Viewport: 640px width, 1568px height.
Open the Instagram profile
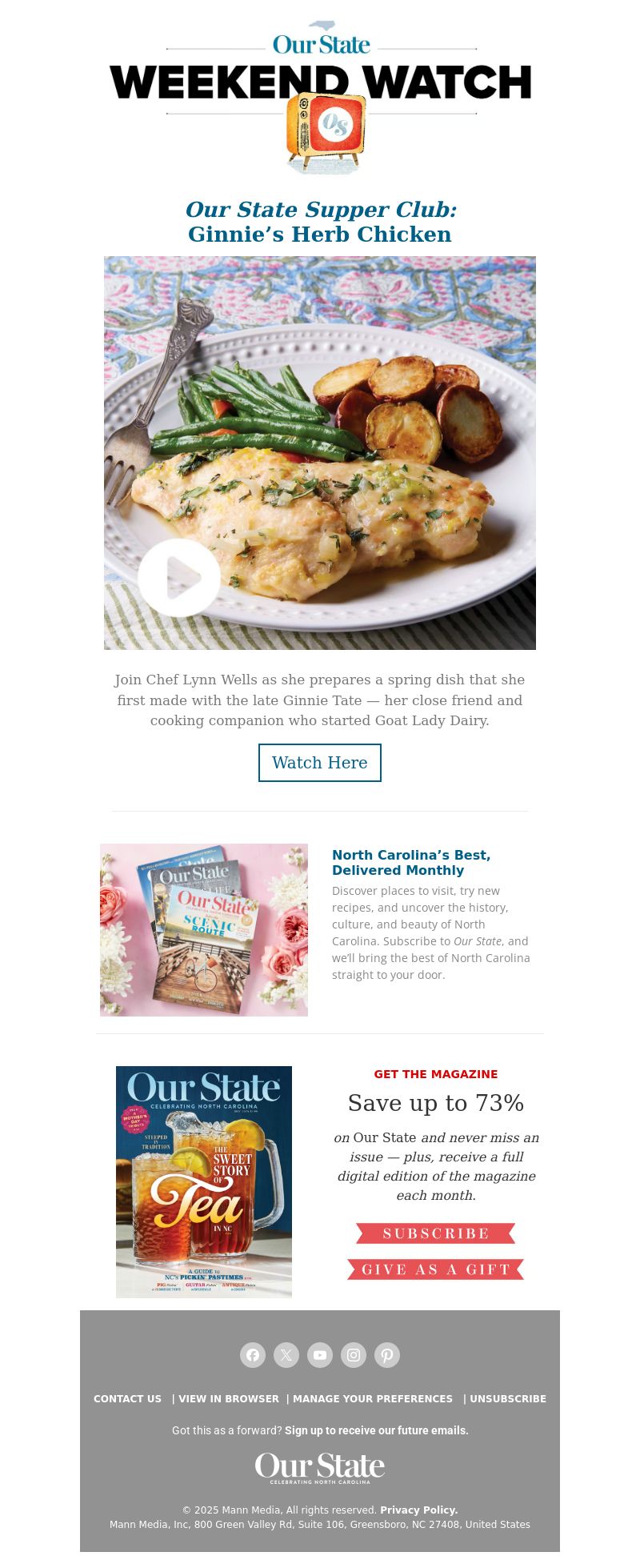click(x=354, y=1355)
